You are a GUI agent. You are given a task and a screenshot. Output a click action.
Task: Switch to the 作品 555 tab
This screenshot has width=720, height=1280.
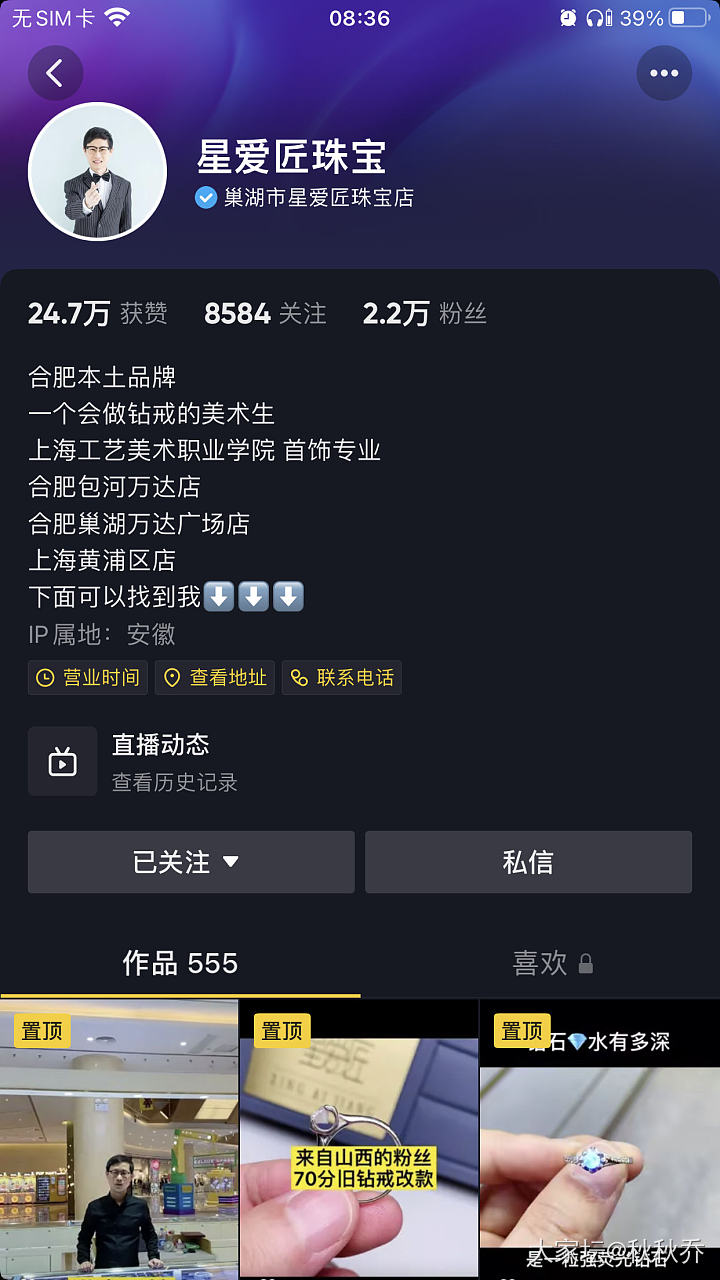(x=180, y=964)
